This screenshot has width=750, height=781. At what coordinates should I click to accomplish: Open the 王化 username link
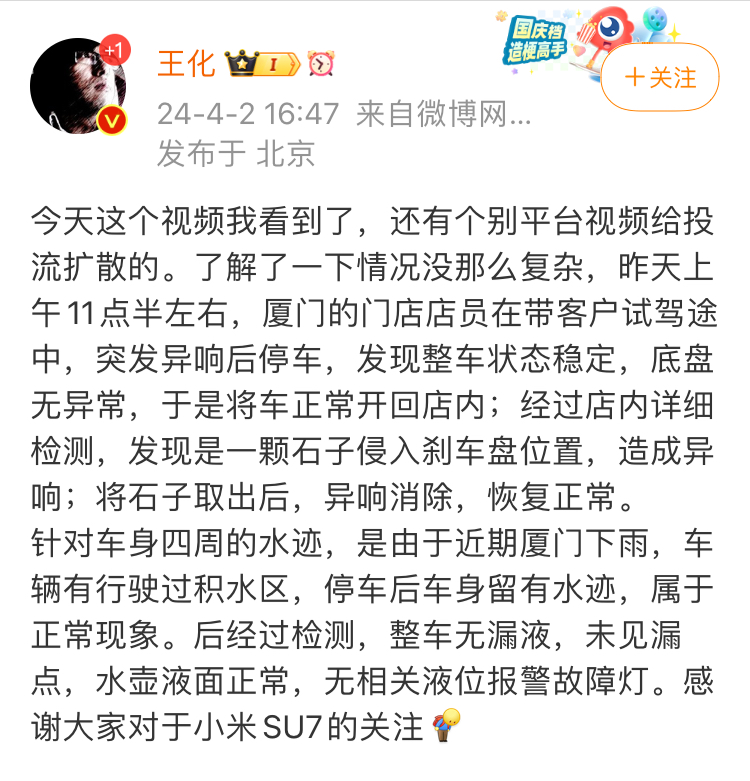point(186,64)
